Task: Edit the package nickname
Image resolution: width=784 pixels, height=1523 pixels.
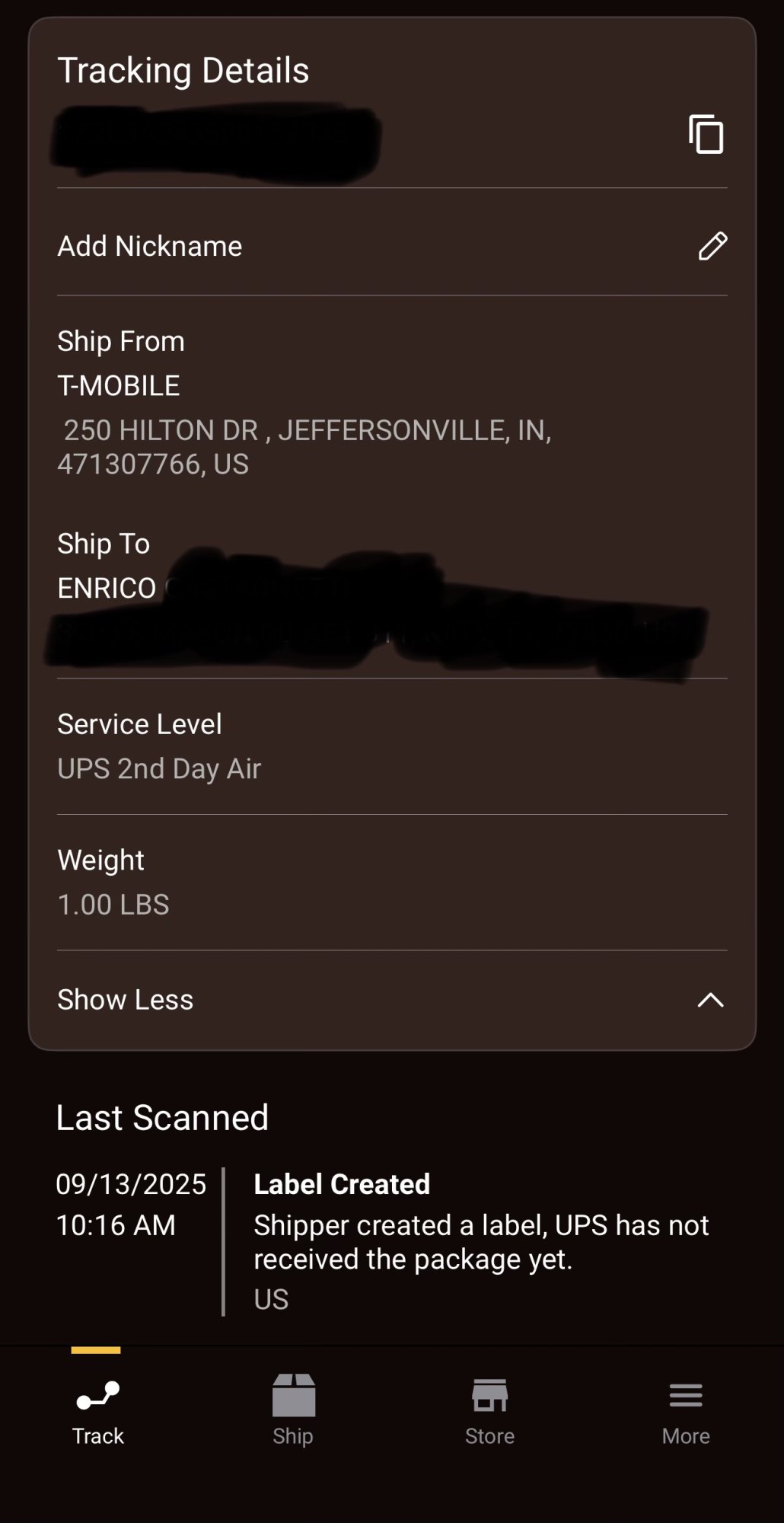Action: point(712,246)
